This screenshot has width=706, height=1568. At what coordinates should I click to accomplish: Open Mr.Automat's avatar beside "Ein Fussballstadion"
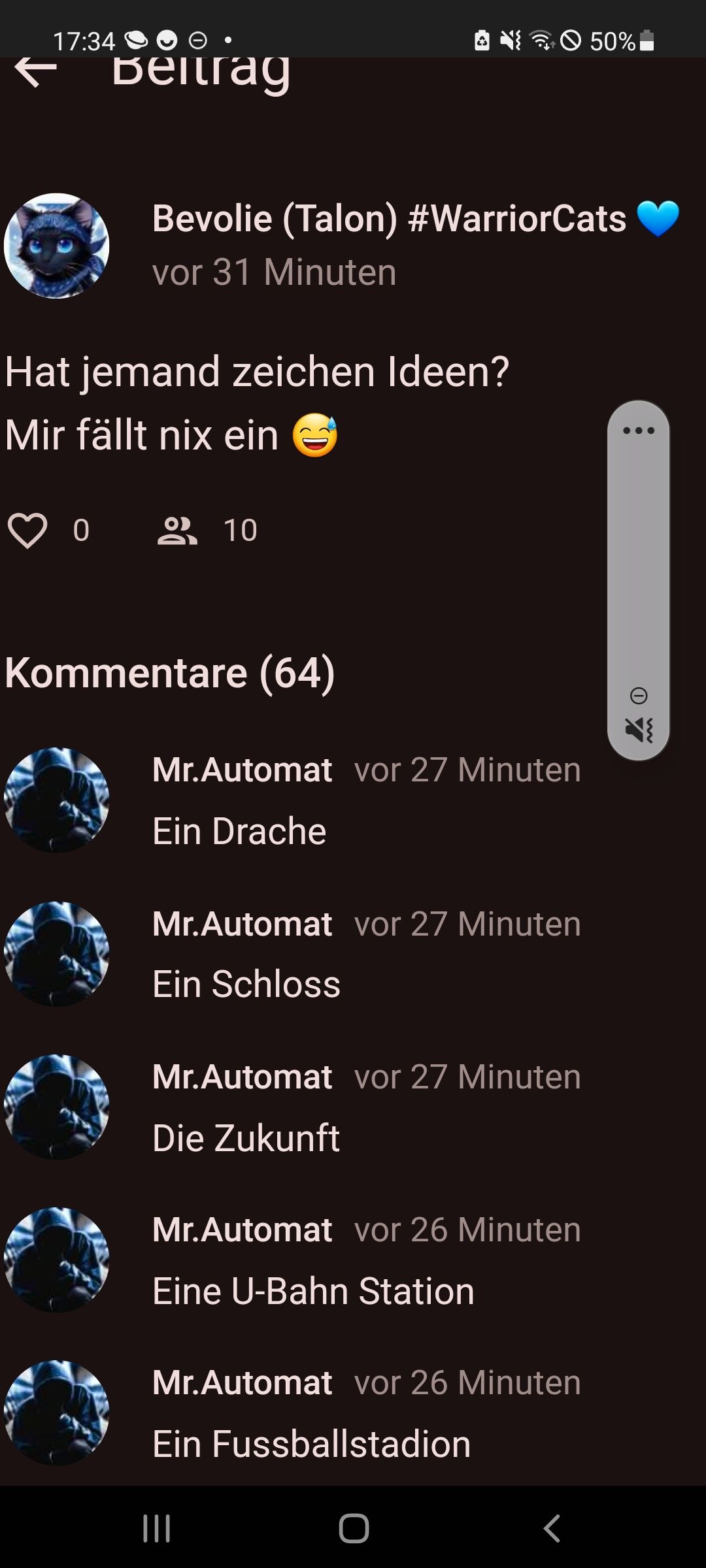pos(57,1413)
